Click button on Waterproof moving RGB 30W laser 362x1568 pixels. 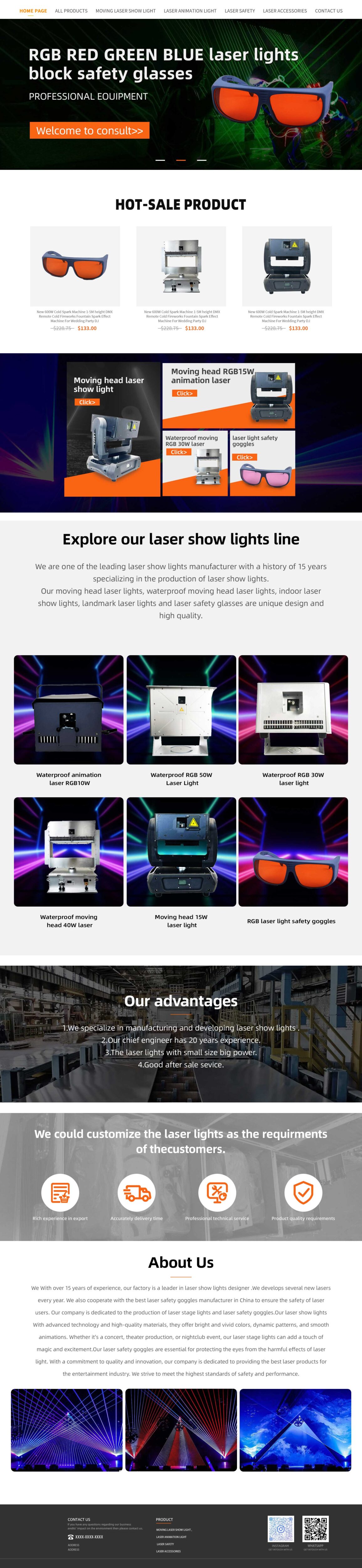[x=178, y=452]
